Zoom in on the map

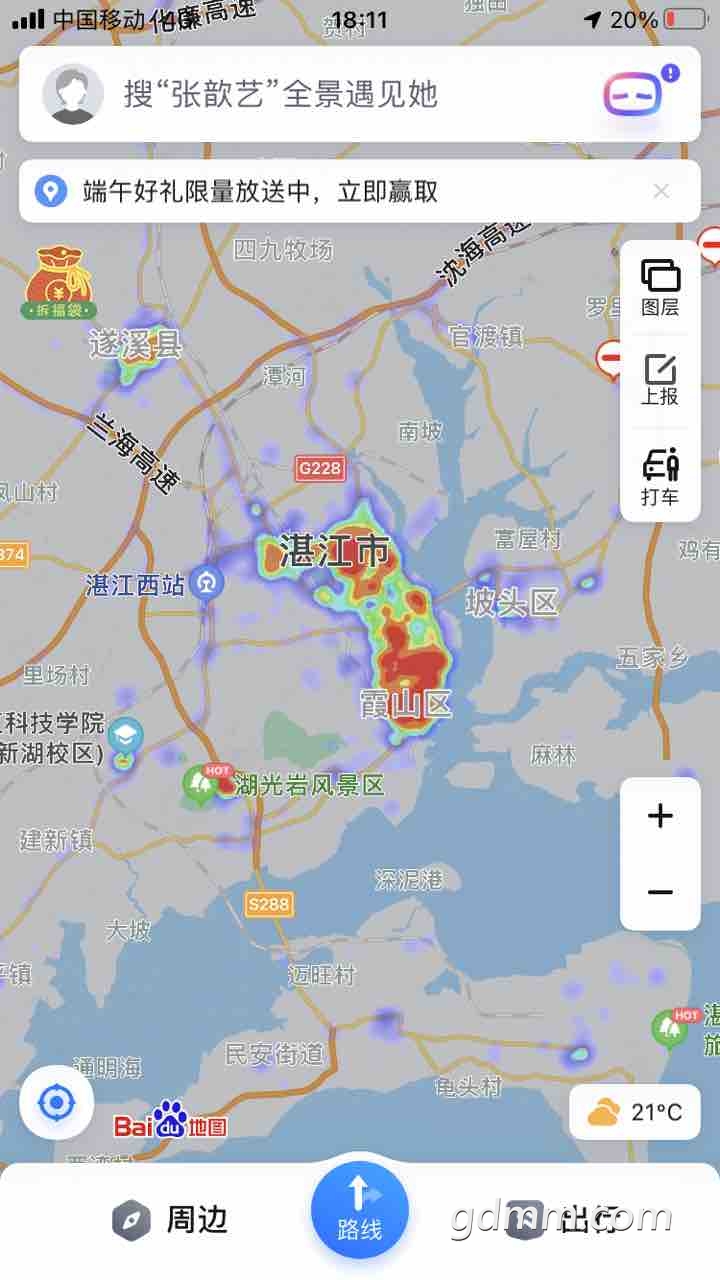tap(660, 816)
